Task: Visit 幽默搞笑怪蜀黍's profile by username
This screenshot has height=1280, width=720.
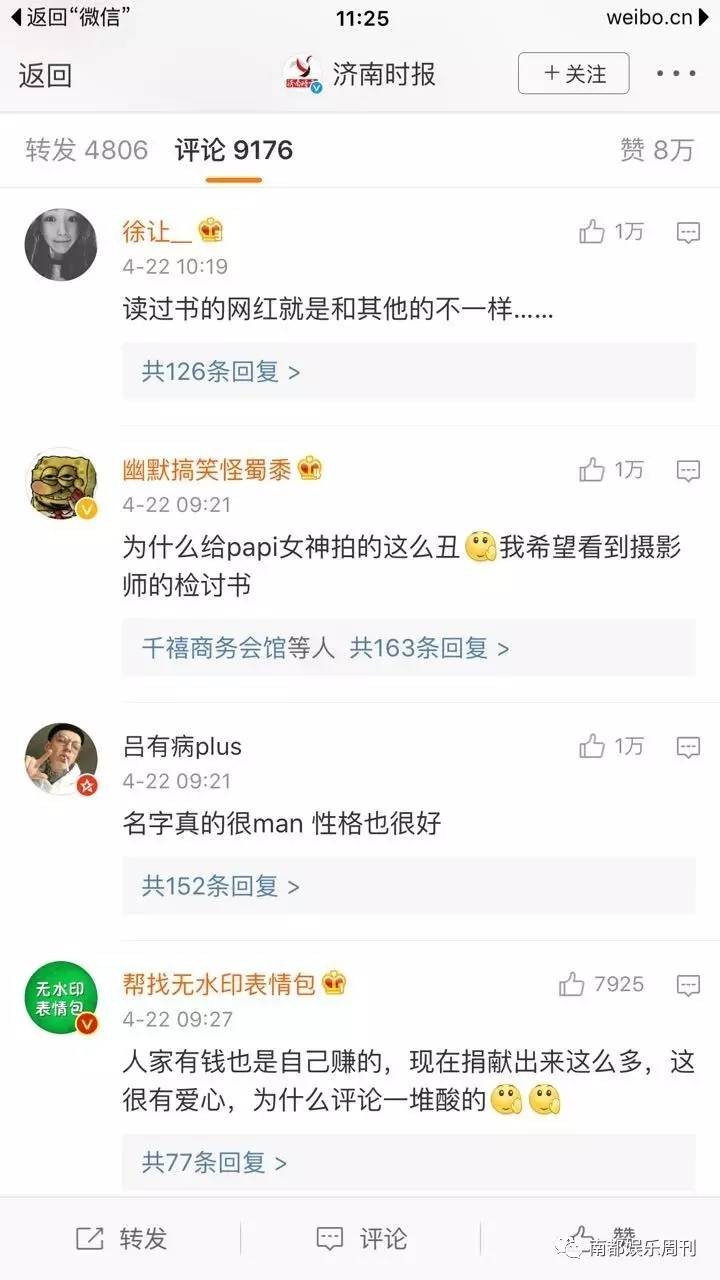Action: pos(207,469)
